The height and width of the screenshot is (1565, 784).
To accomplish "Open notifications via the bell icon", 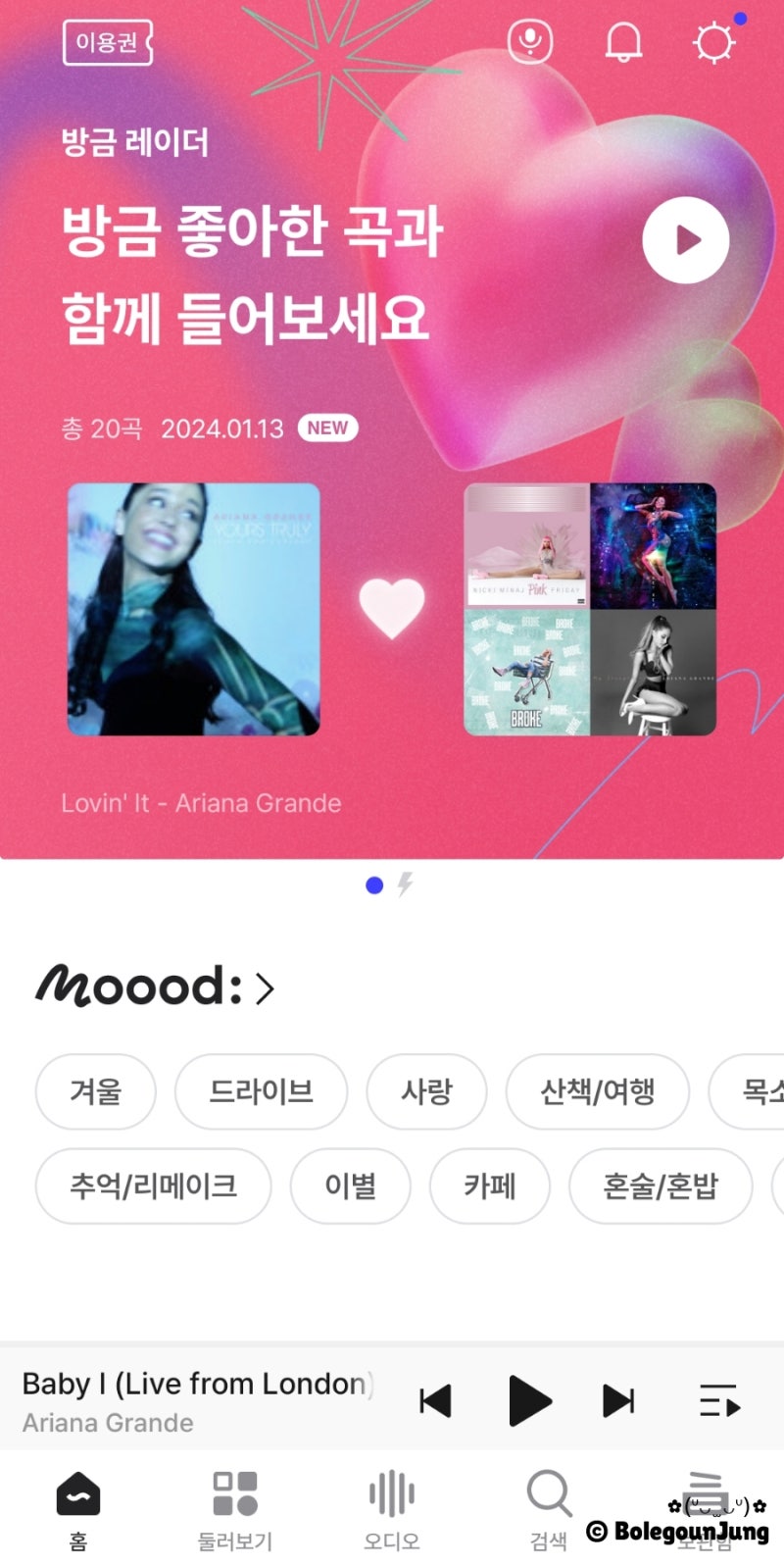I will 623,41.
